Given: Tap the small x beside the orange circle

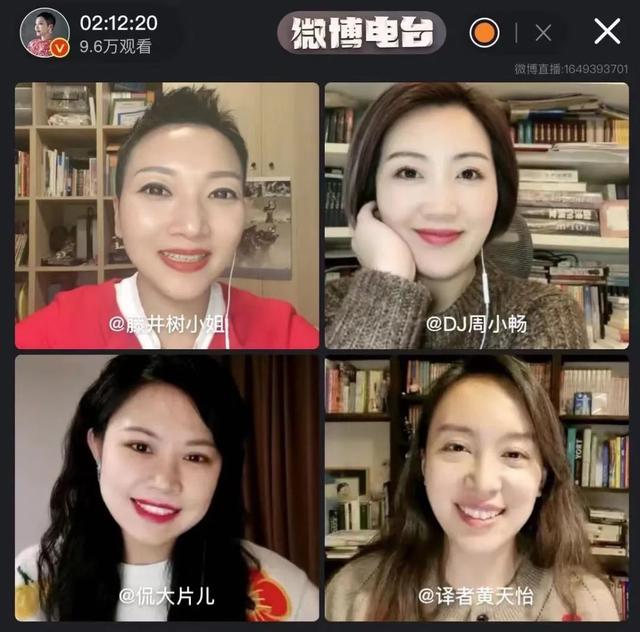Looking at the screenshot, I should coord(543,33).
